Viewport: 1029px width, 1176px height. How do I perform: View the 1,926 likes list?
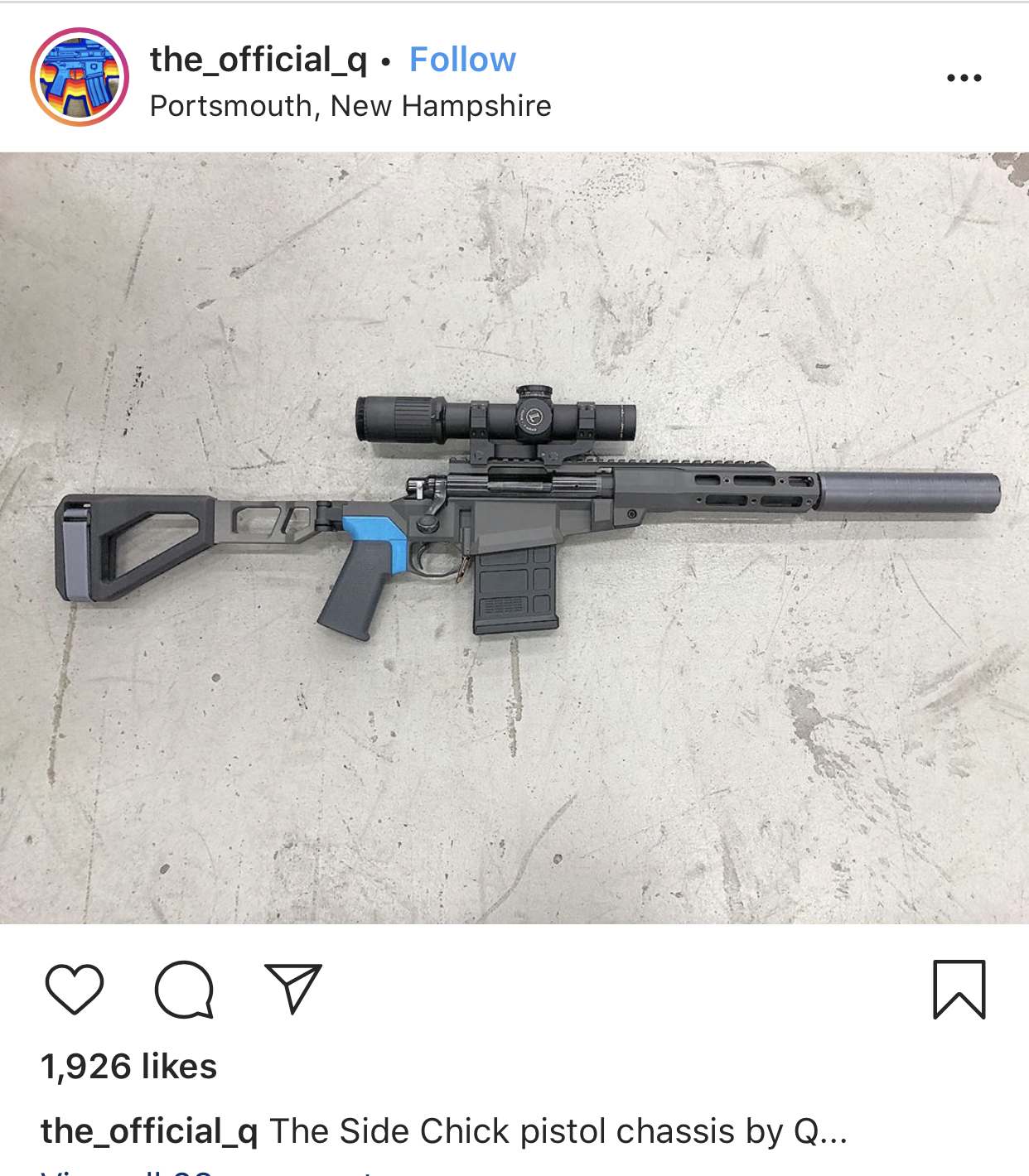tap(129, 1067)
